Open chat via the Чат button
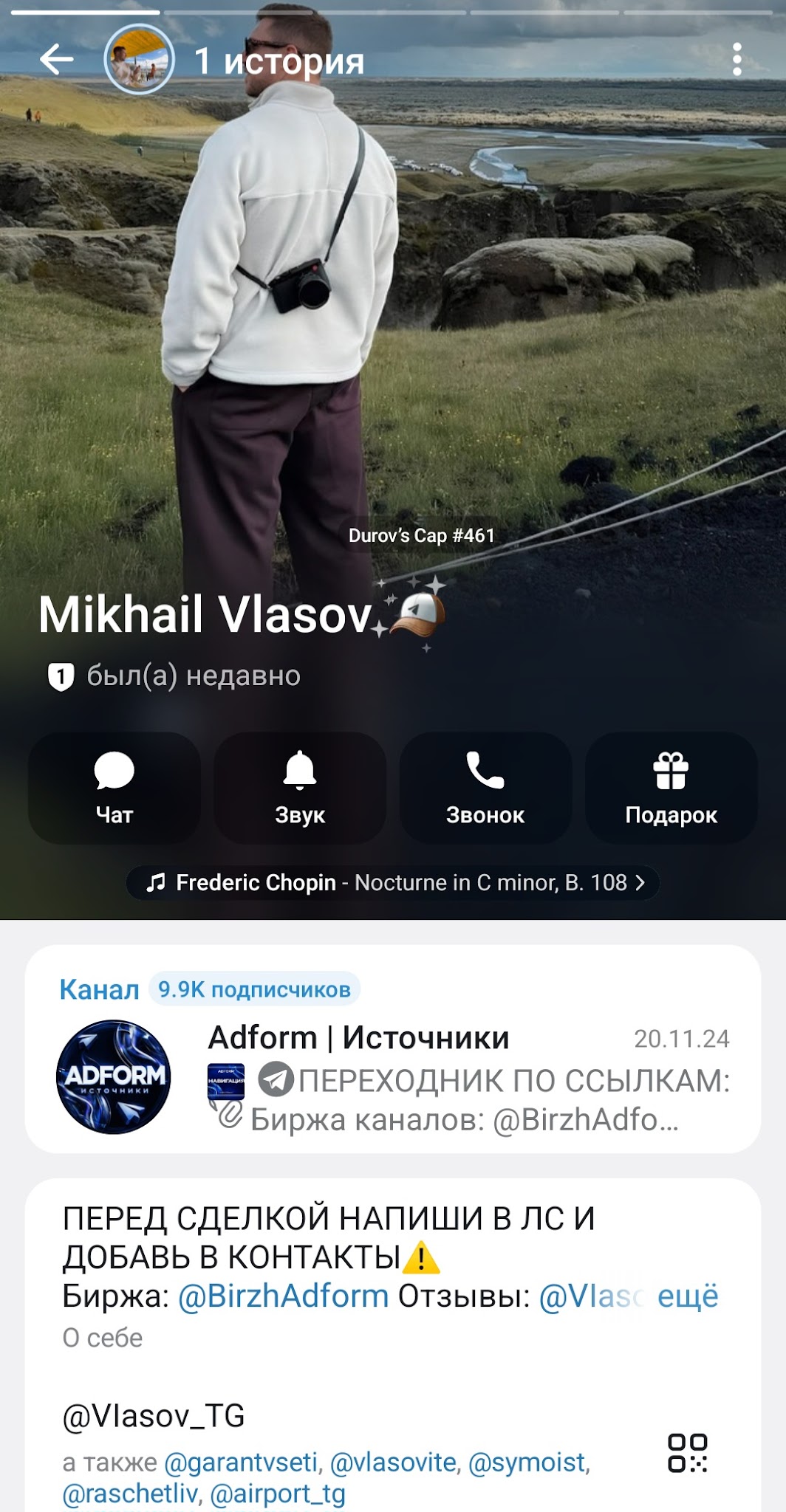 115,787
